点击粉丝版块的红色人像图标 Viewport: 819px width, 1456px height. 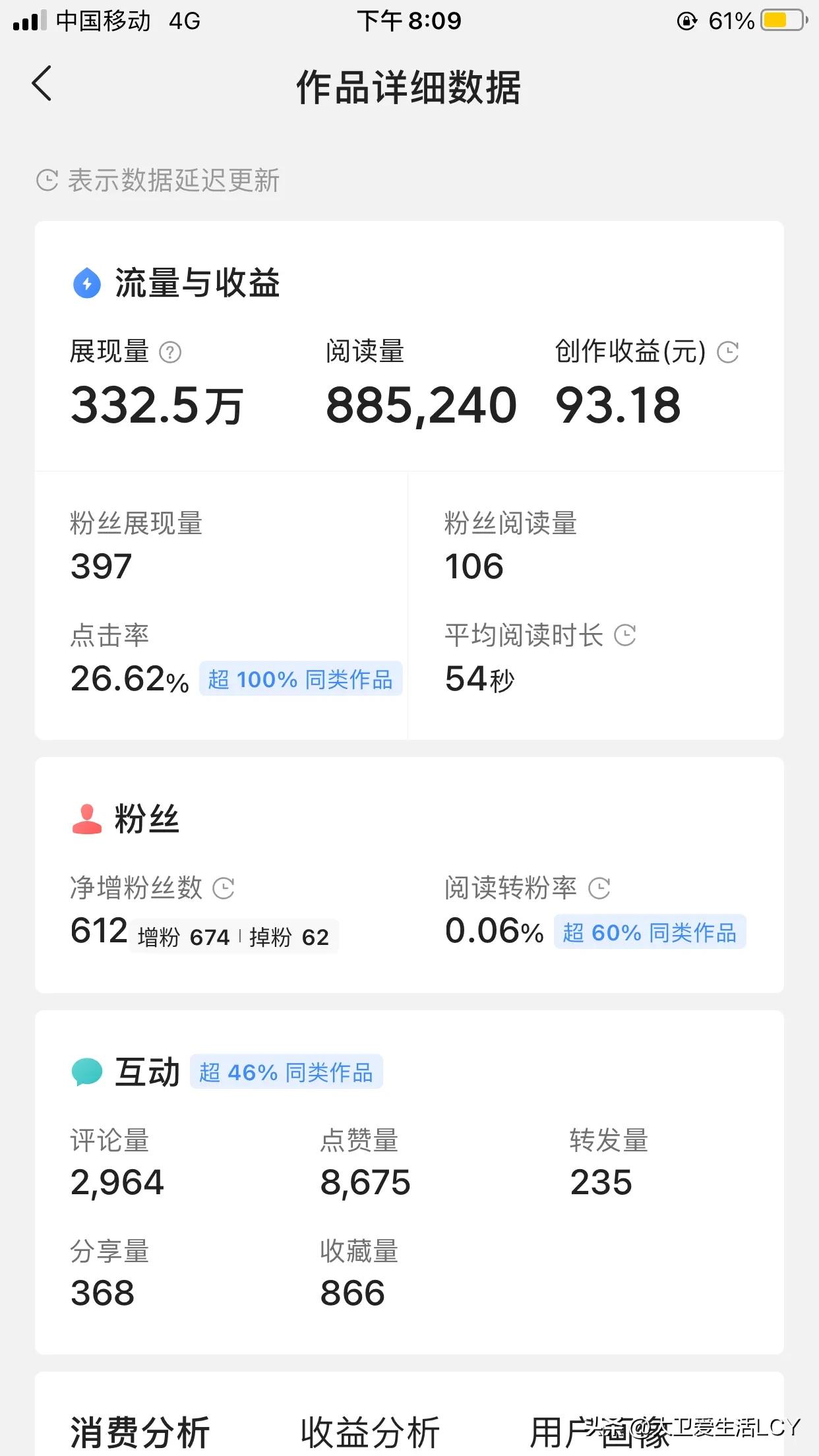[x=86, y=819]
